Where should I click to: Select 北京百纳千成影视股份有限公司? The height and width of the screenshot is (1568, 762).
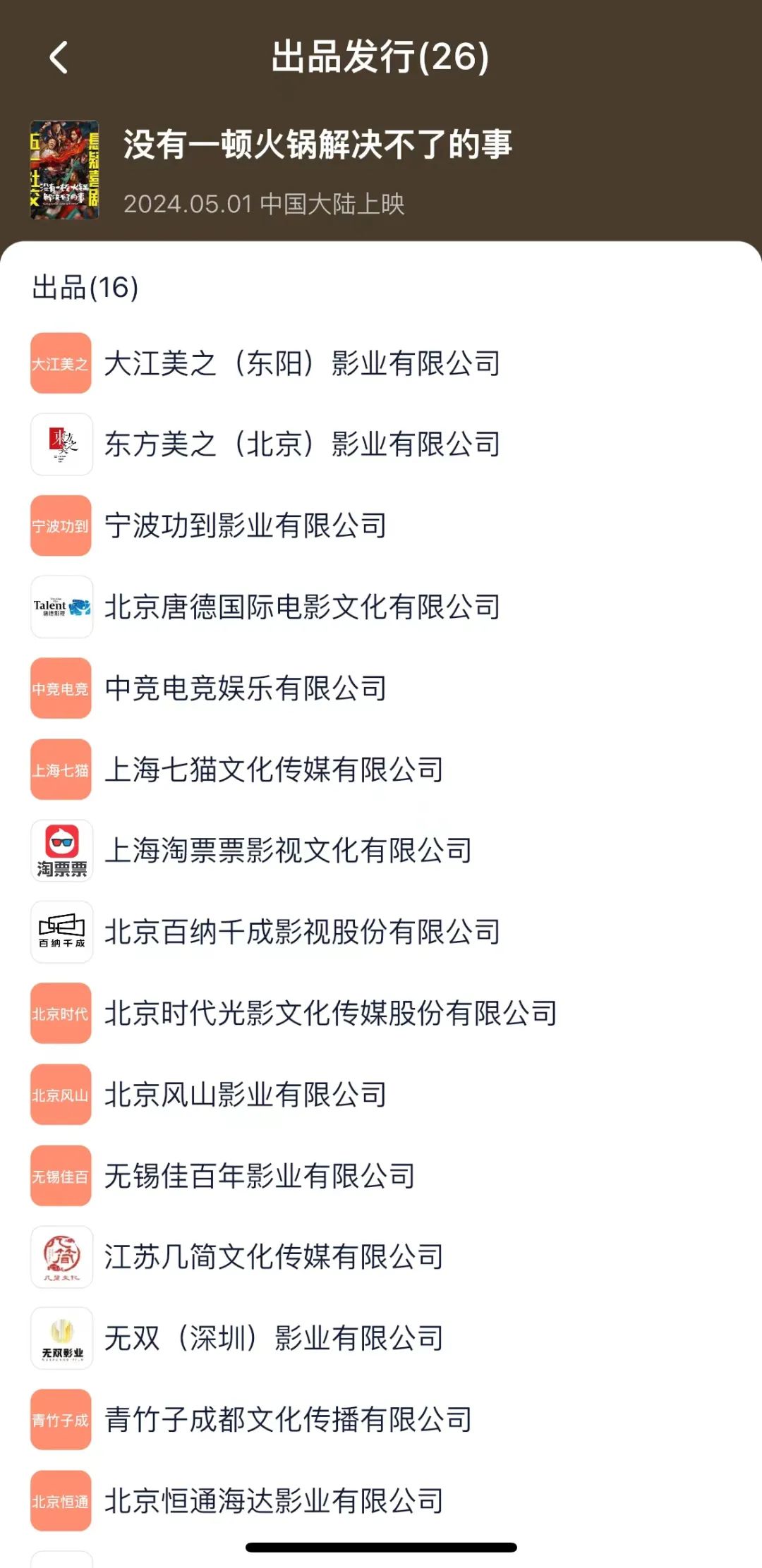tap(381, 932)
